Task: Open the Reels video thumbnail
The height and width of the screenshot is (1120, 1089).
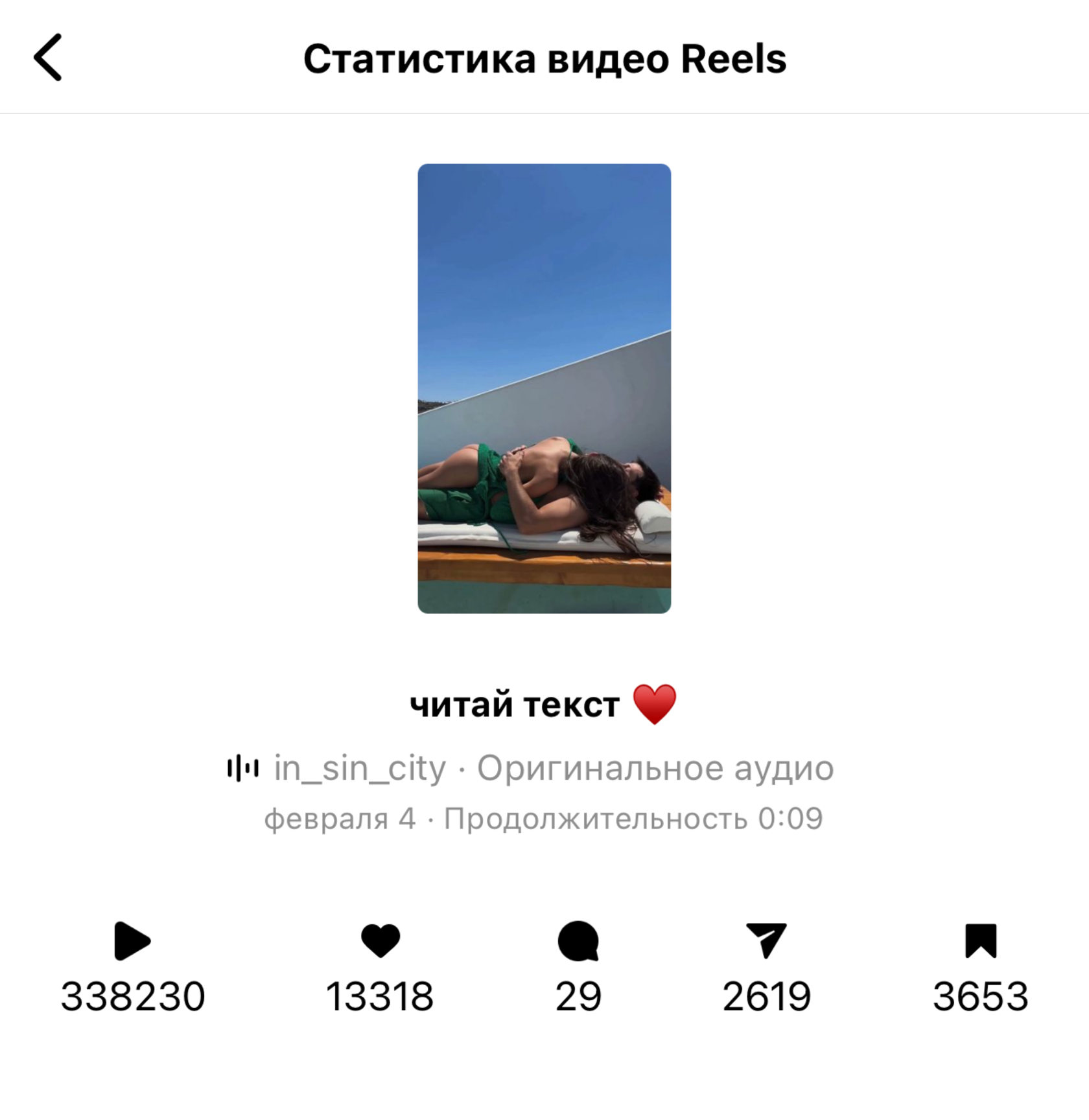Action: (544, 388)
